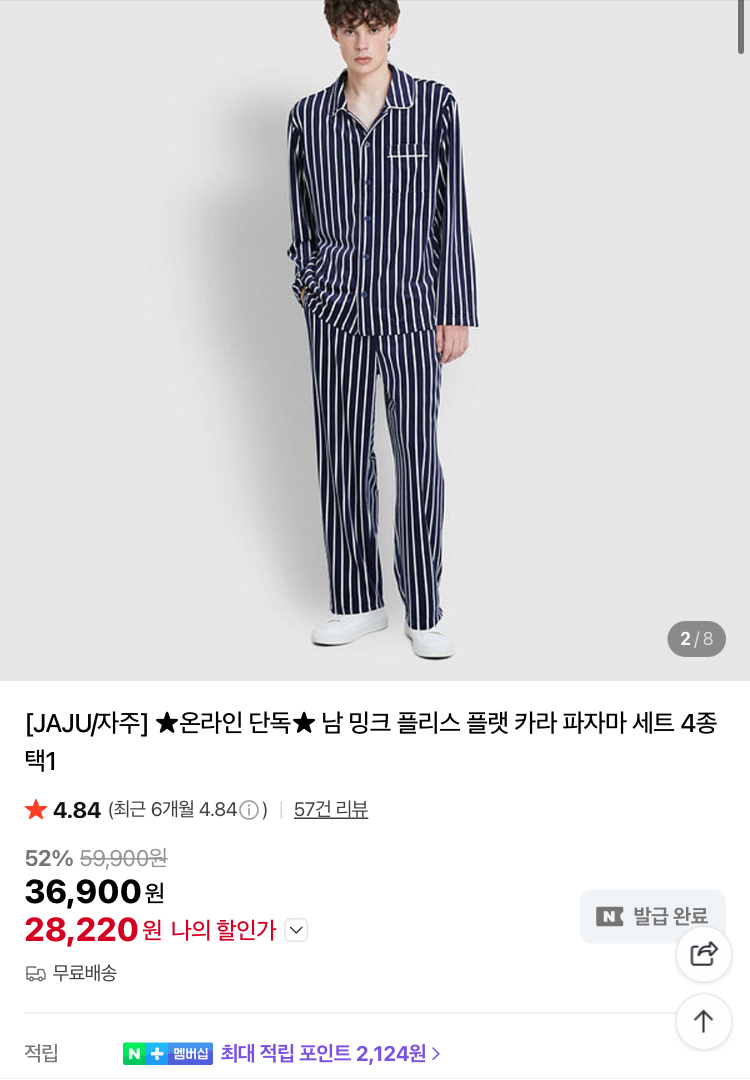
Task: Jump back to top with the arrow button
Action: click(704, 1021)
